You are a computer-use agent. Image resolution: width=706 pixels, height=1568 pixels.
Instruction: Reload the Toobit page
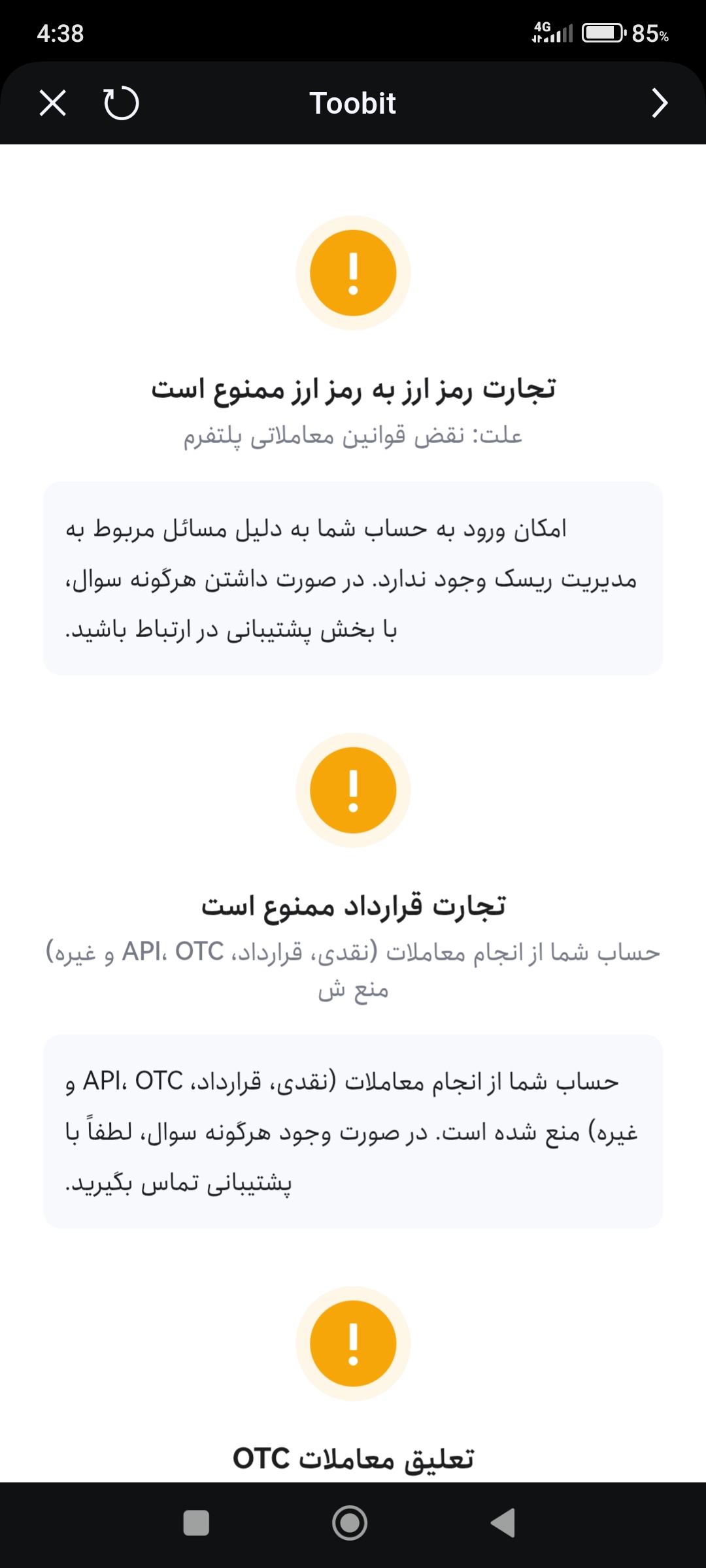click(x=121, y=103)
